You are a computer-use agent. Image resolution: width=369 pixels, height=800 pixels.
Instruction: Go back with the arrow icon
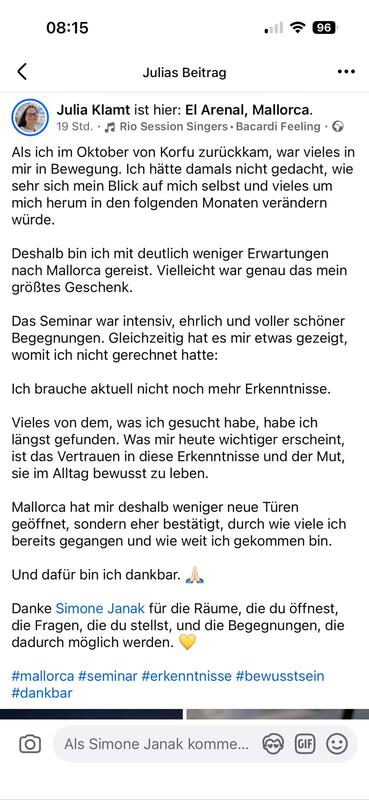click(x=21, y=72)
